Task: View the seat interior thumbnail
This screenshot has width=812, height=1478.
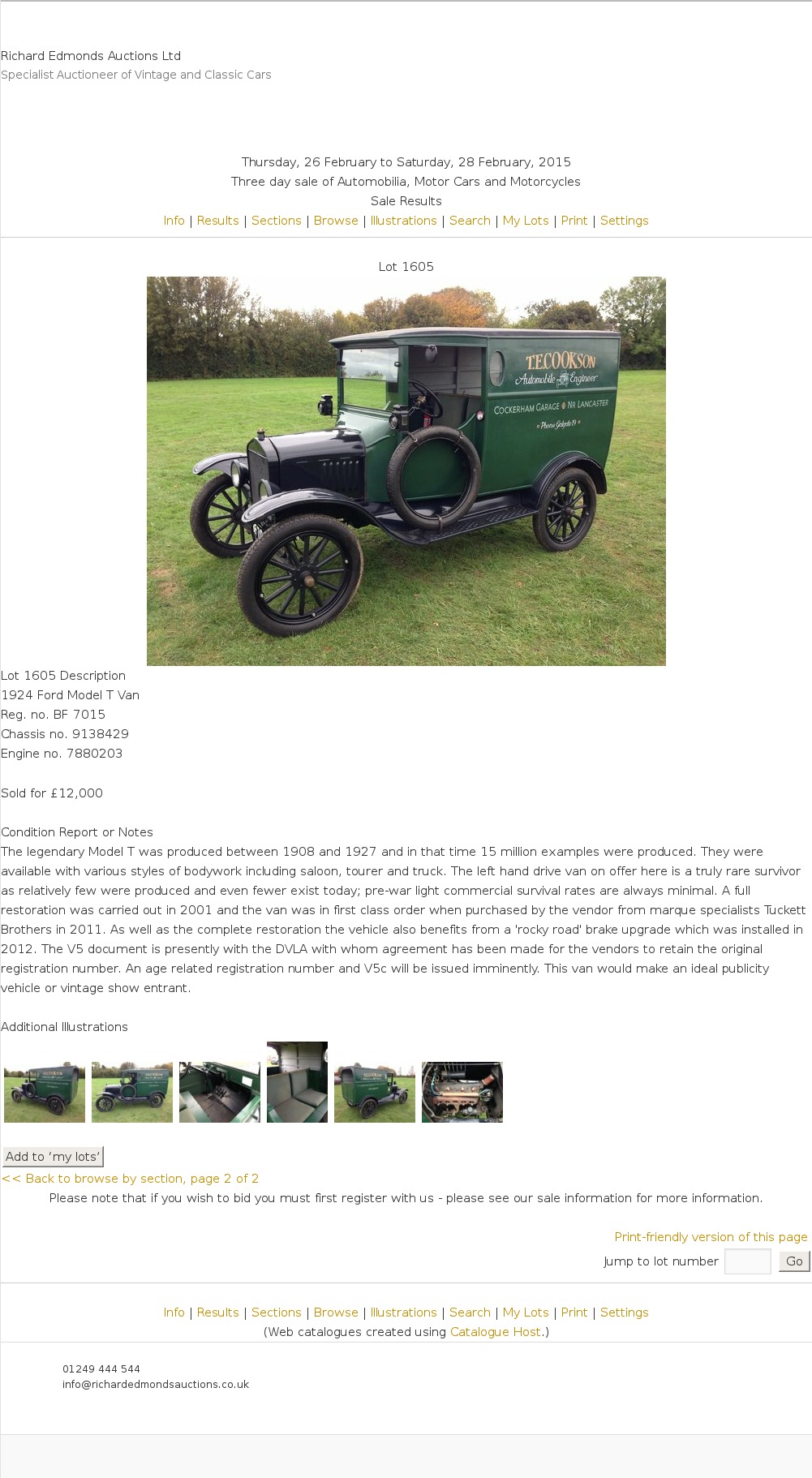Action: click(297, 1082)
